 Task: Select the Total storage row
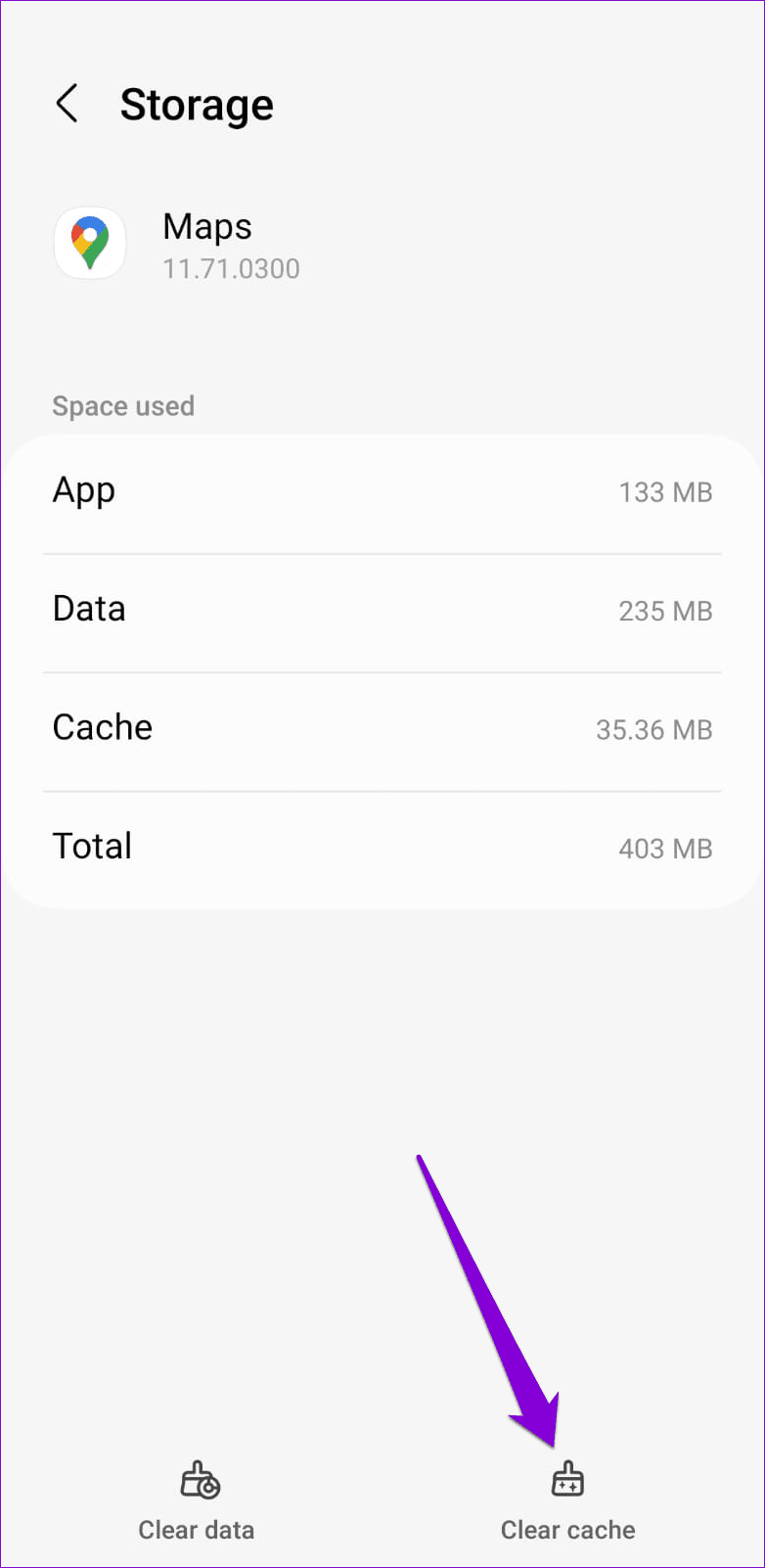[382, 847]
